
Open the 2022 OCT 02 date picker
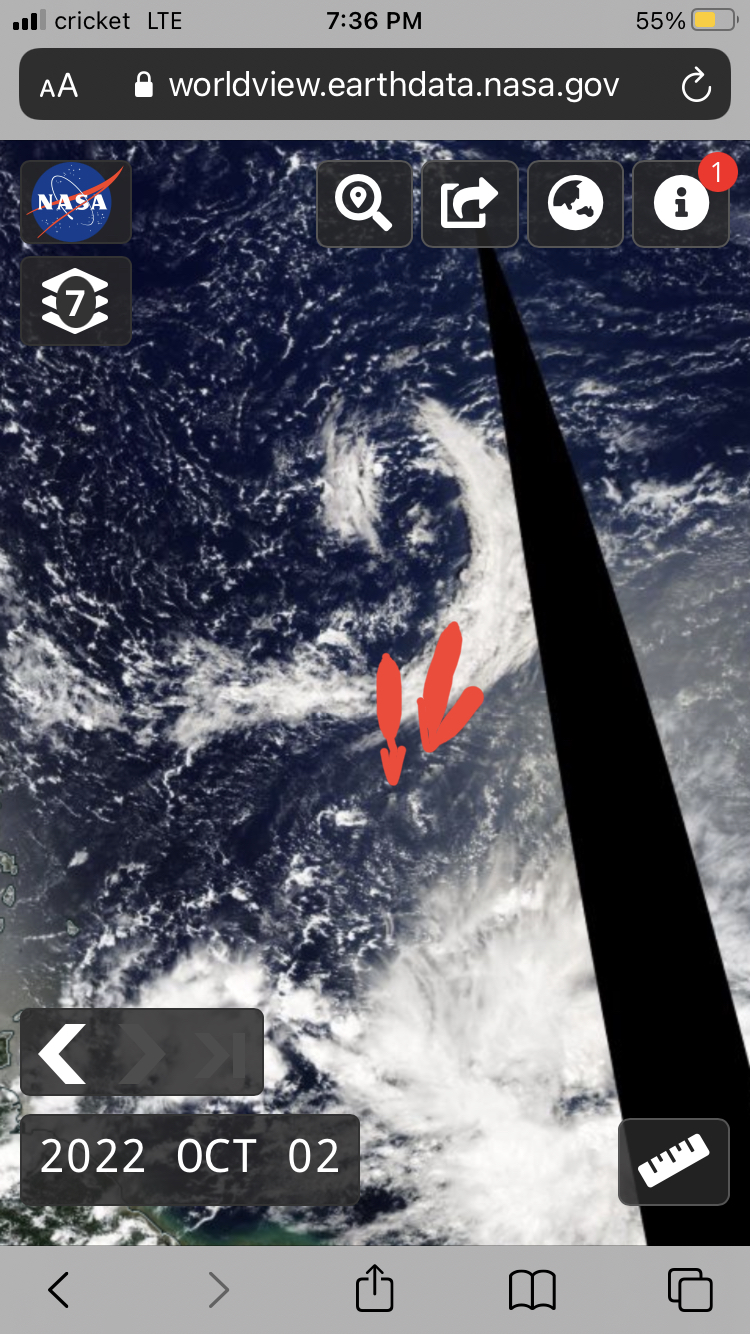(190, 1157)
